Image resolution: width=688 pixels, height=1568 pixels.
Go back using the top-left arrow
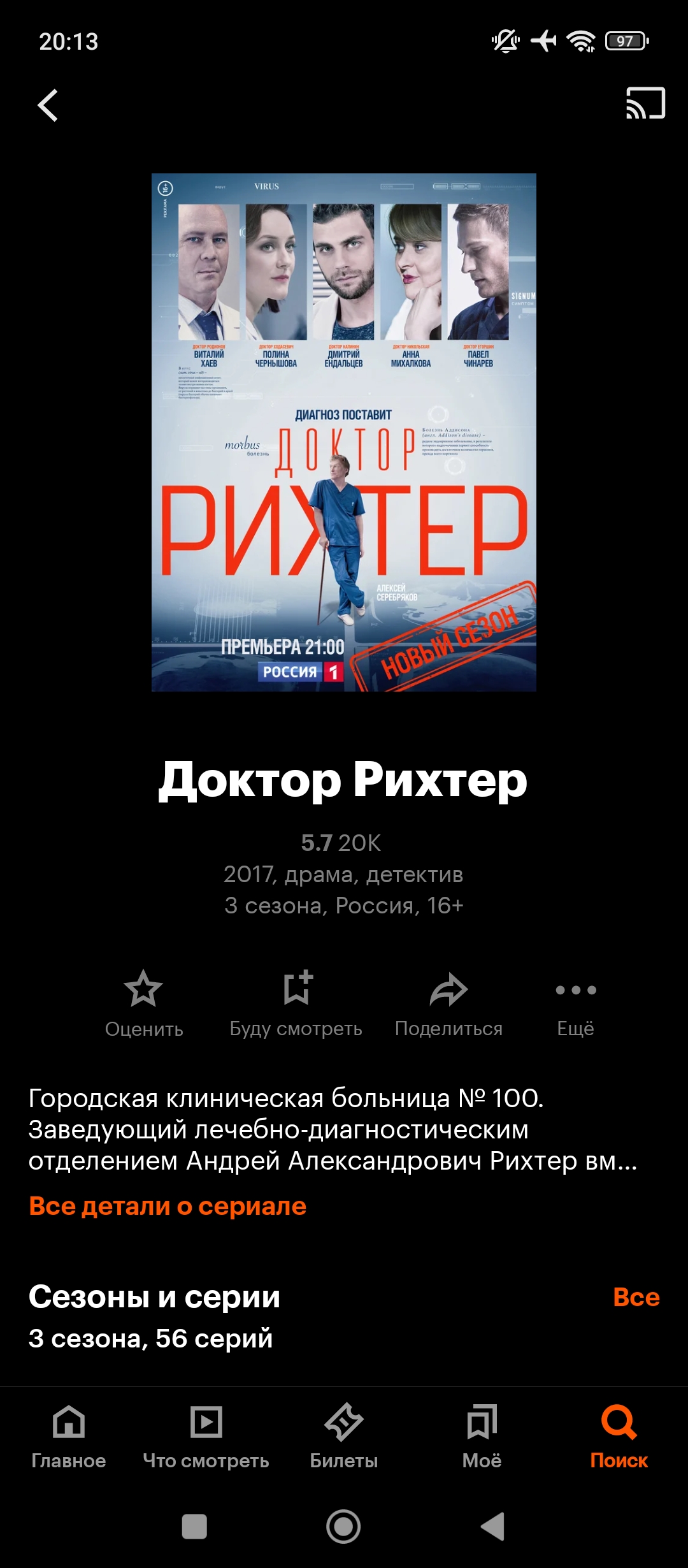(x=48, y=105)
